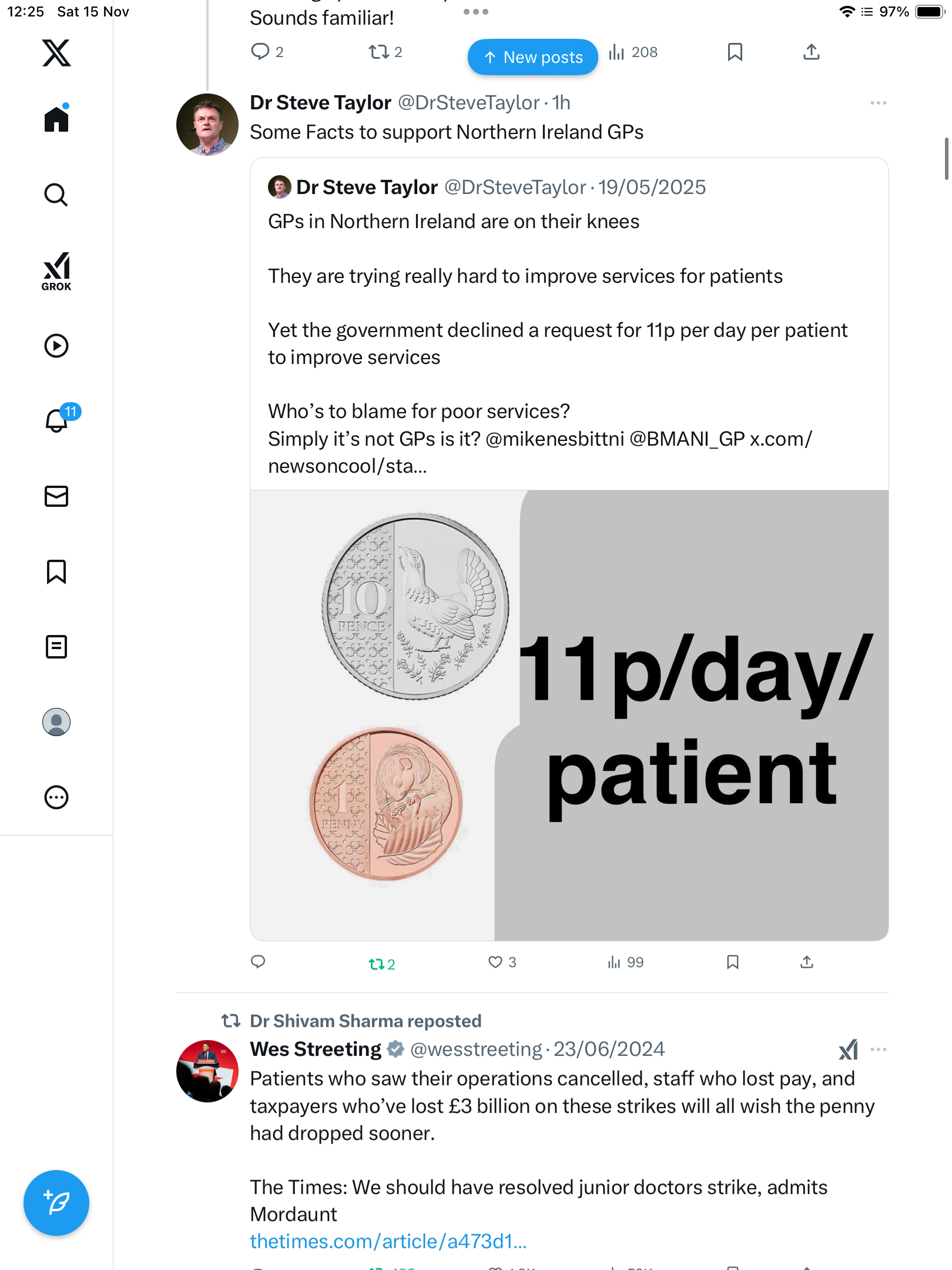Compose a new post

point(56,1203)
